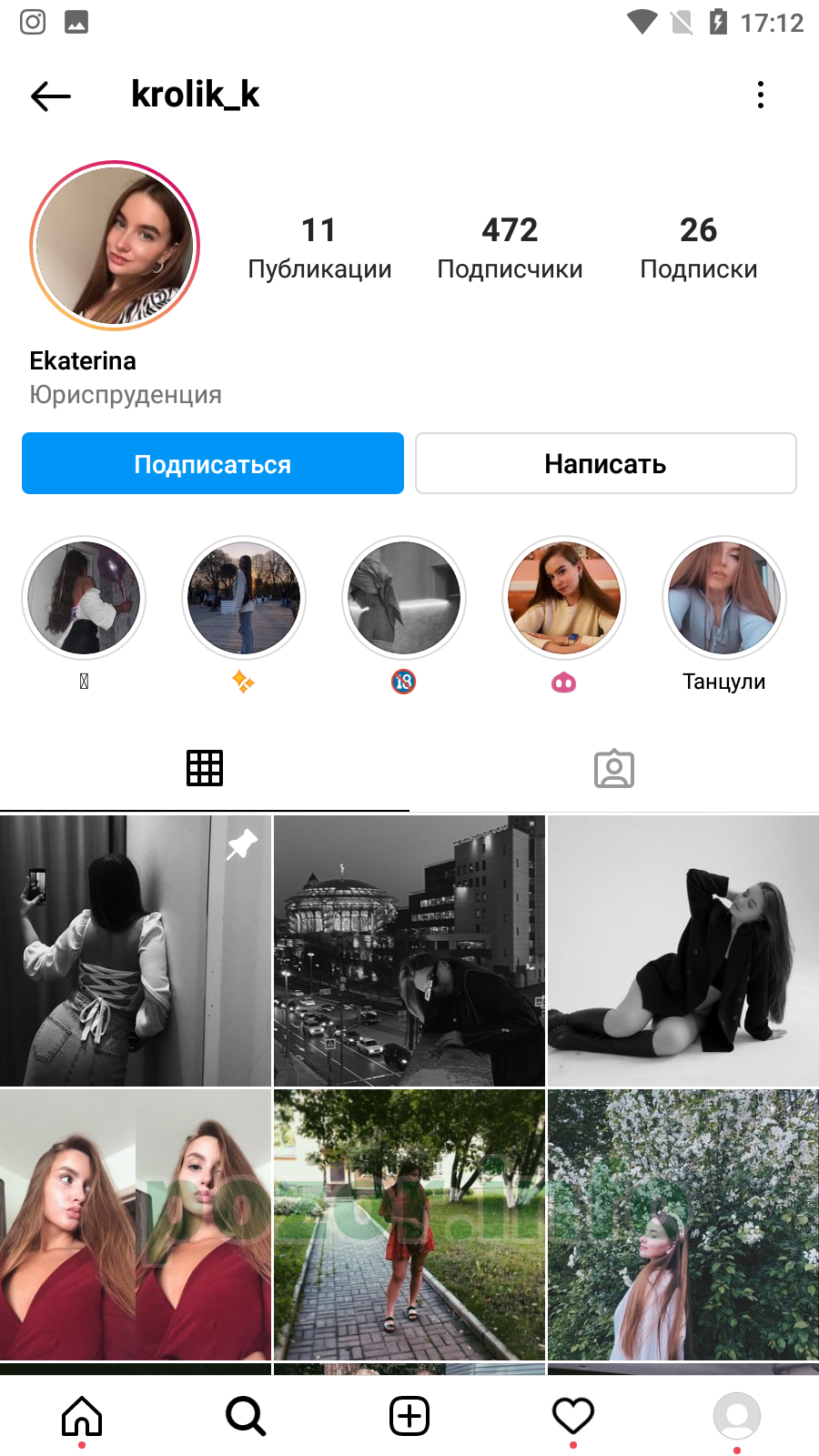Open the 26 Подписки following list

tap(698, 248)
